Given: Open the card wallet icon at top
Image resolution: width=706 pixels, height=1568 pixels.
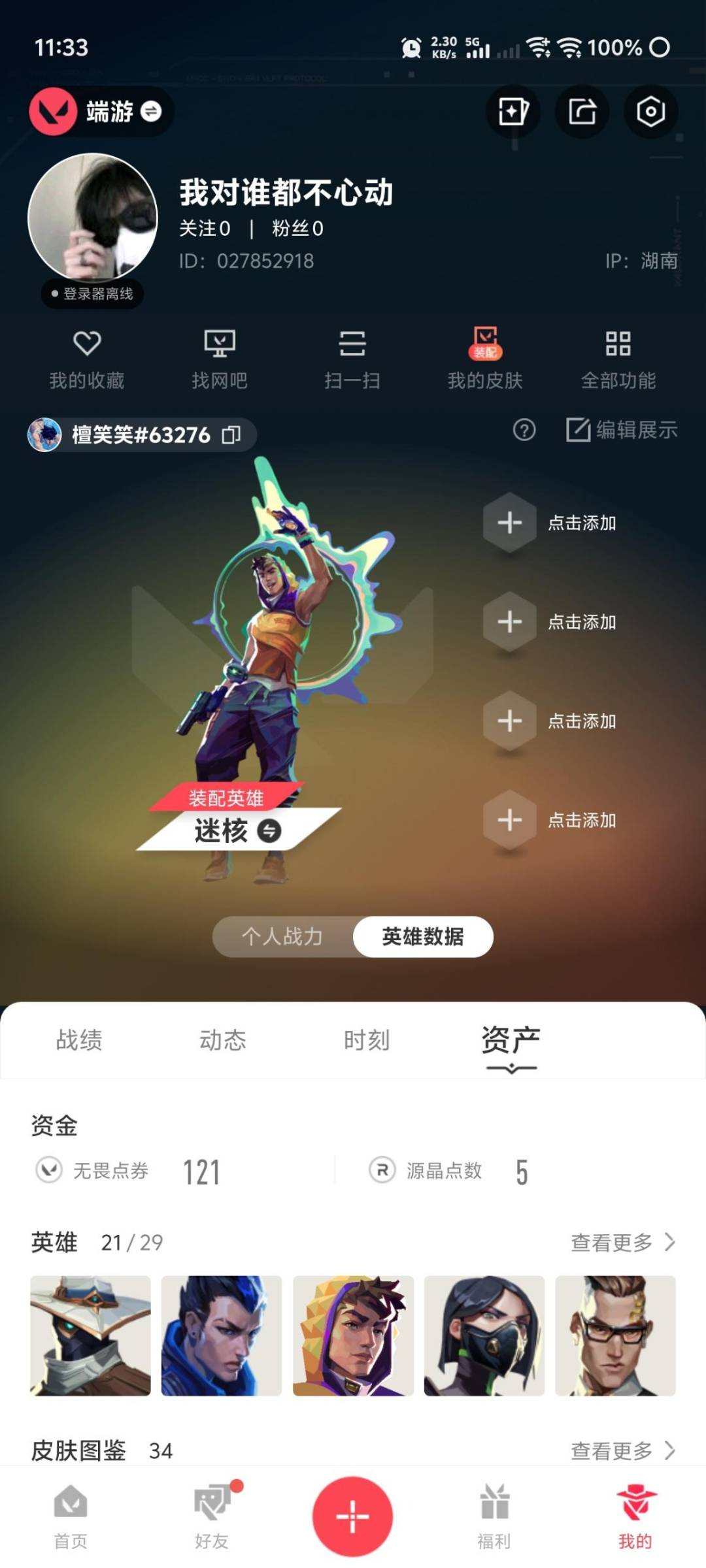Looking at the screenshot, I should [x=513, y=112].
